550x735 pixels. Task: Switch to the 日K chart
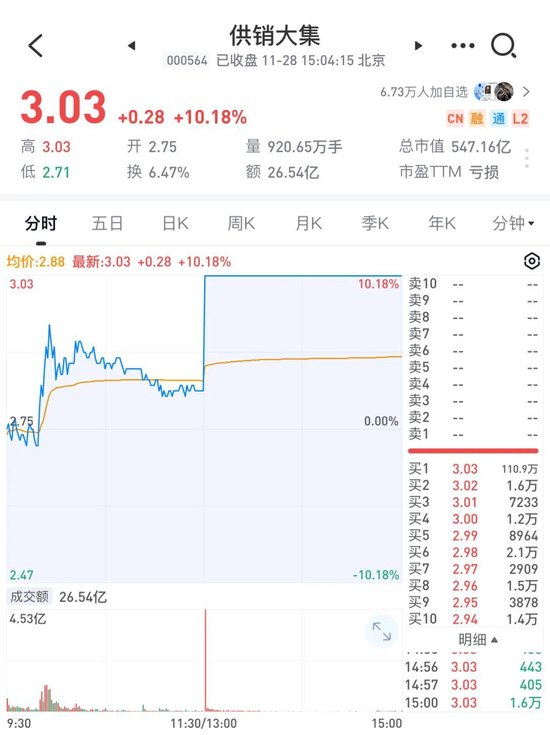175,223
